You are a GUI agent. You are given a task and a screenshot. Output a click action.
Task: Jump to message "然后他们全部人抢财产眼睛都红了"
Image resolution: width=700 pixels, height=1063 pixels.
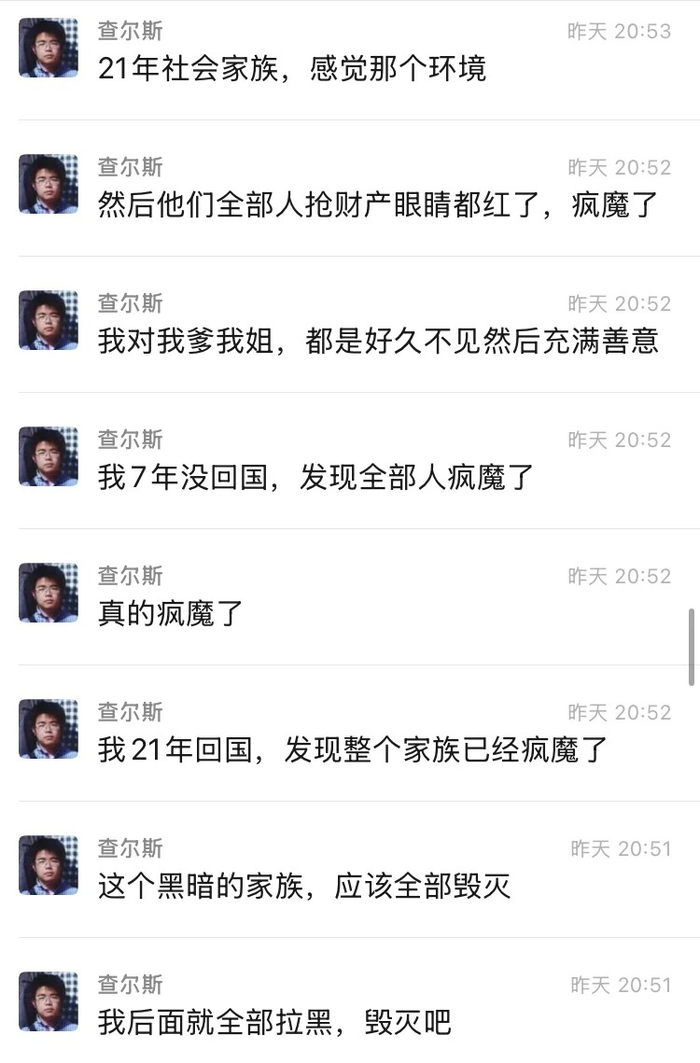coord(378,205)
